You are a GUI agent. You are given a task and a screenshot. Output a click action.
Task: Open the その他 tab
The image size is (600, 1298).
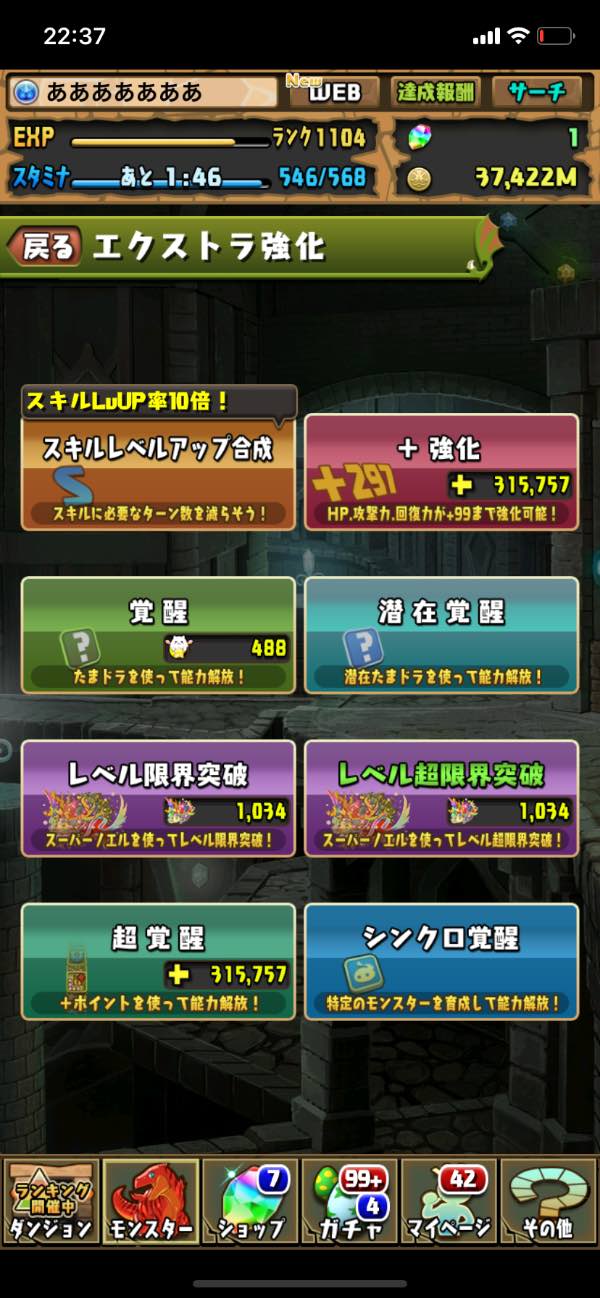pos(548,1201)
